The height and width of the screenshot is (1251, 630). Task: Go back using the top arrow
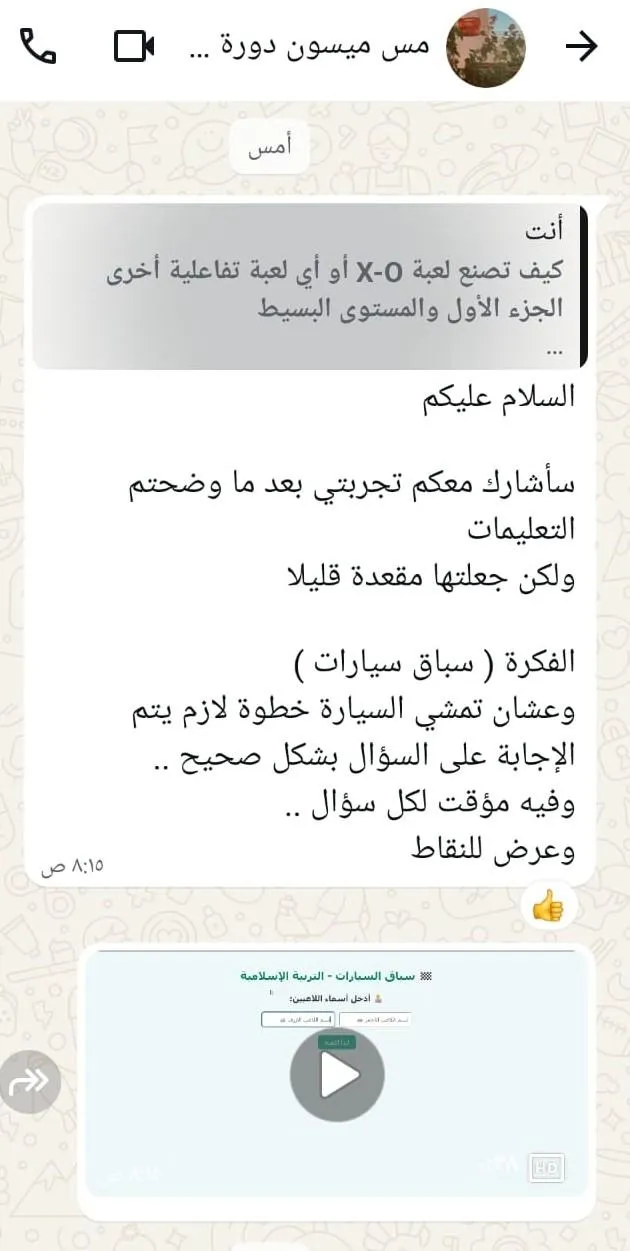pos(582,46)
